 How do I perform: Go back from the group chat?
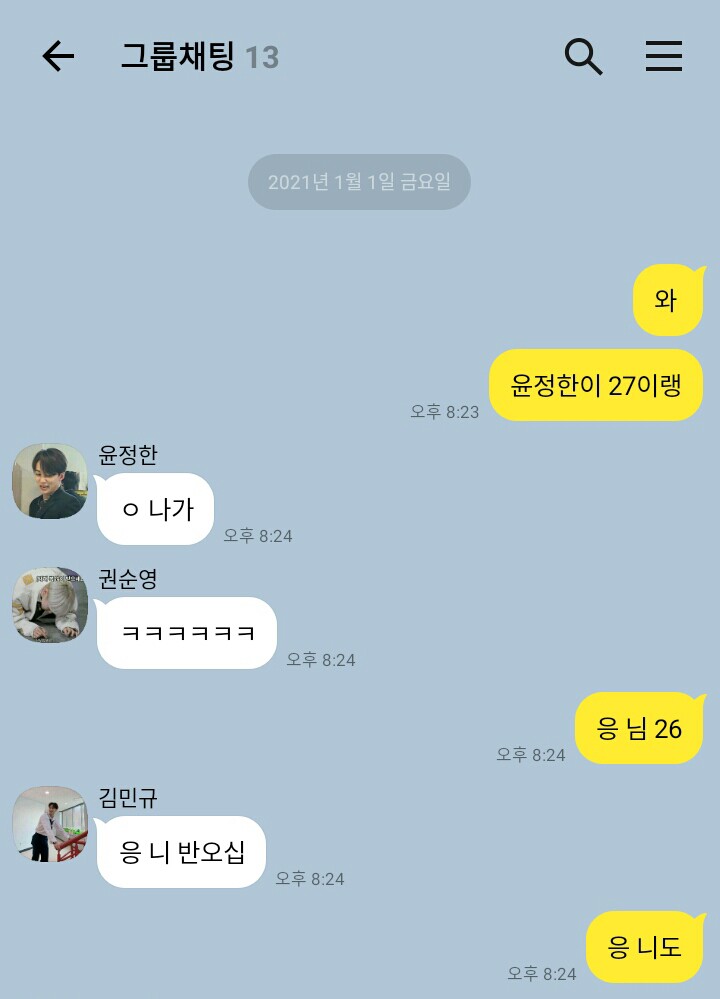[58, 57]
